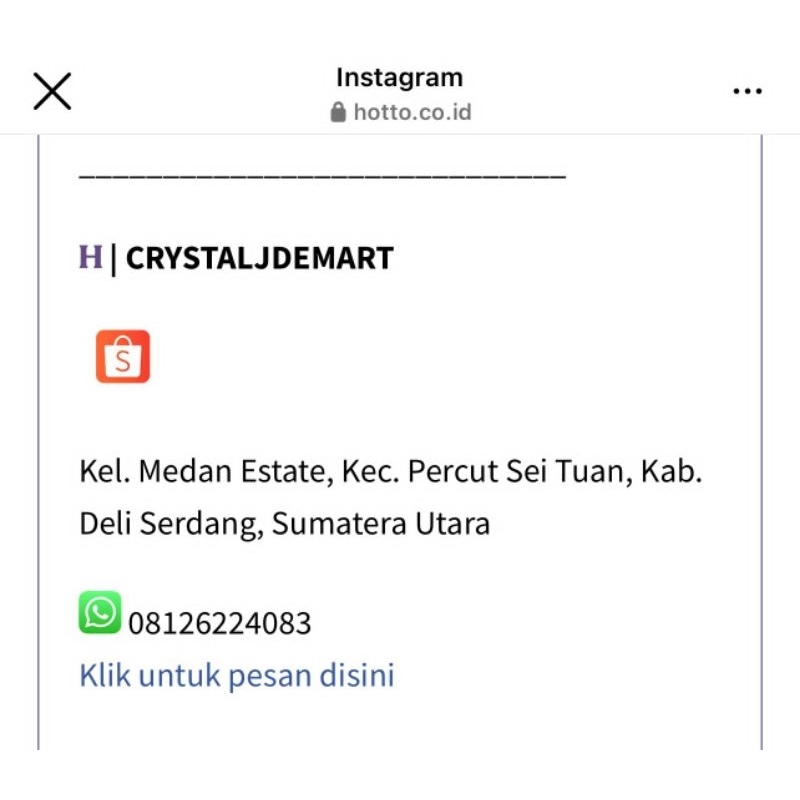Image resolution: width=800 pixels, height=800 pixels.
Task: Follow the 'Klik untuk pesan disini' link
Action: [237, 676]
